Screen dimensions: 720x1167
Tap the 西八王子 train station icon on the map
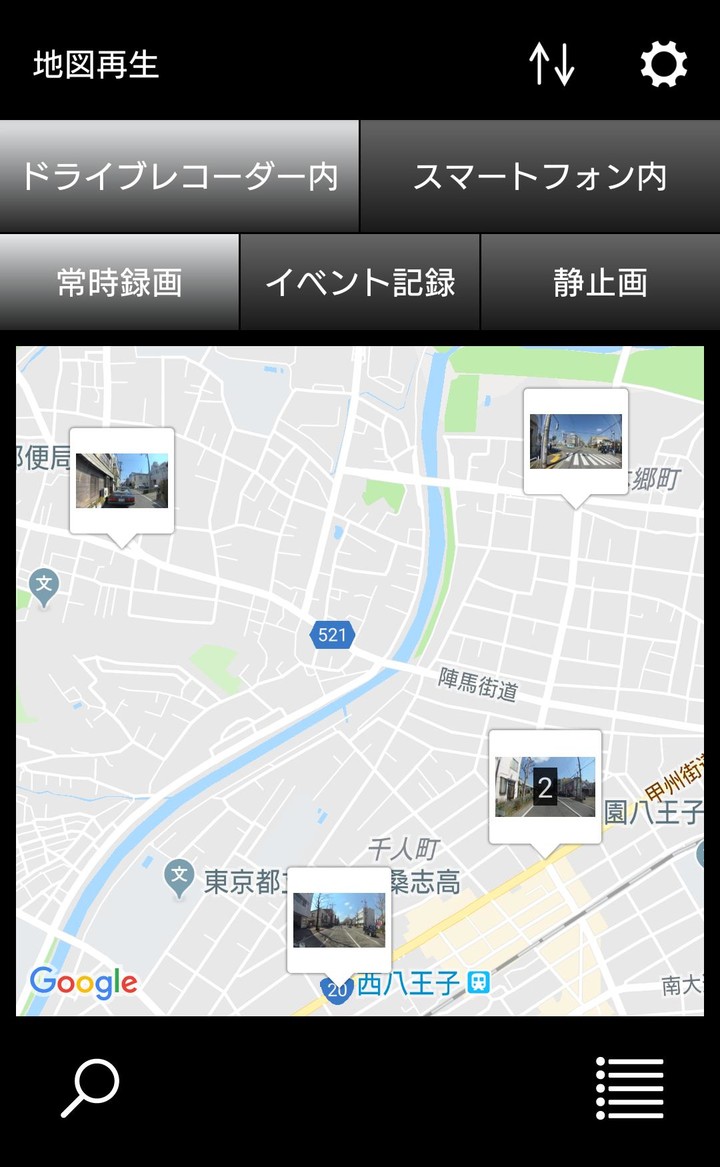(x=477, y=984)
